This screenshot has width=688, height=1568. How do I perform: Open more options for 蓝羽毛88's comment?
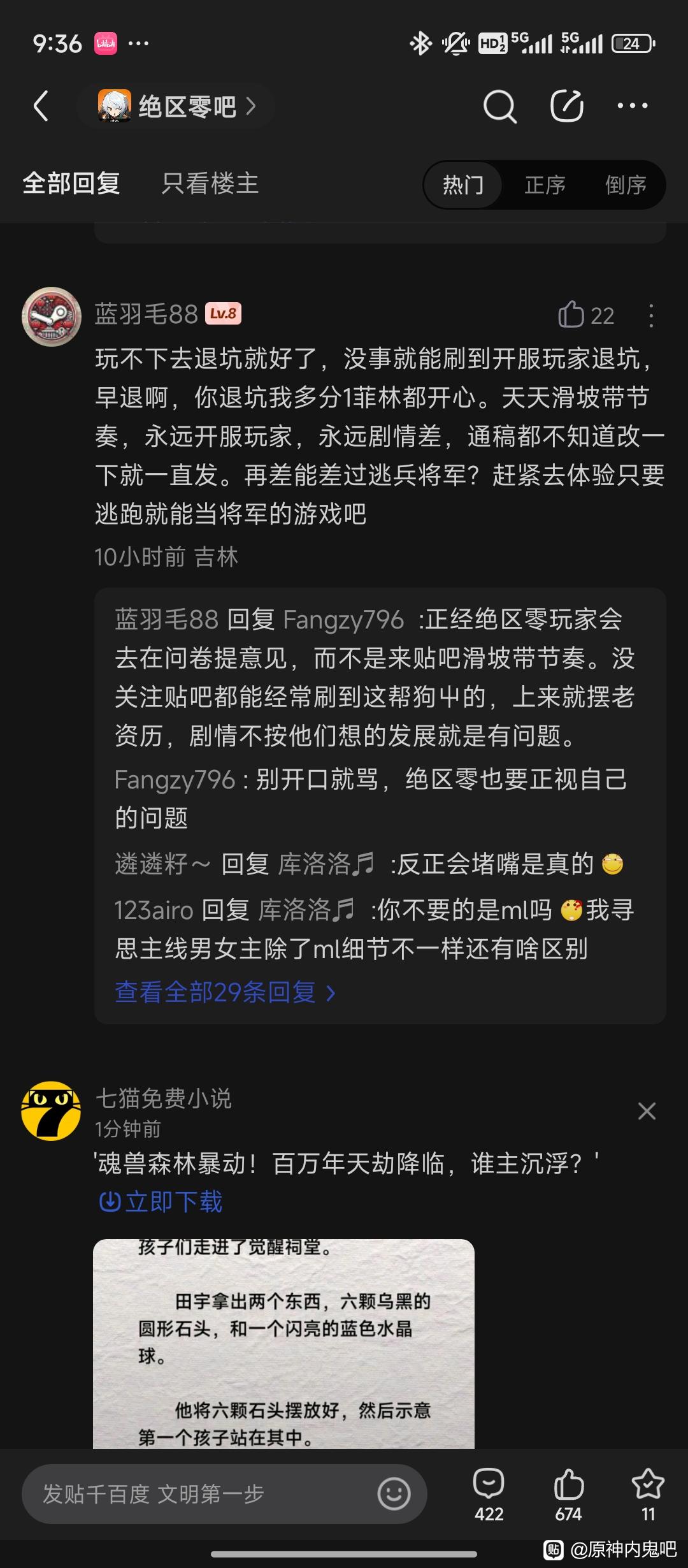click(x=650, y=316)
